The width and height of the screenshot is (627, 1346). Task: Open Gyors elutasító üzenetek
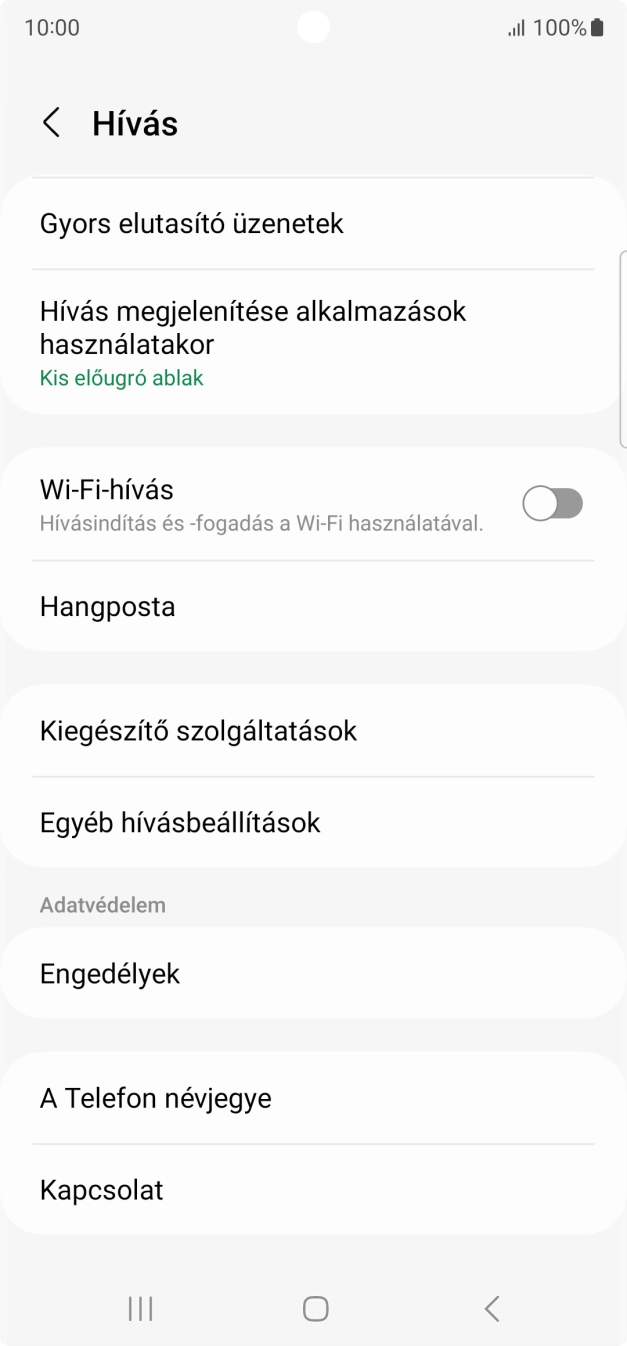313,224
